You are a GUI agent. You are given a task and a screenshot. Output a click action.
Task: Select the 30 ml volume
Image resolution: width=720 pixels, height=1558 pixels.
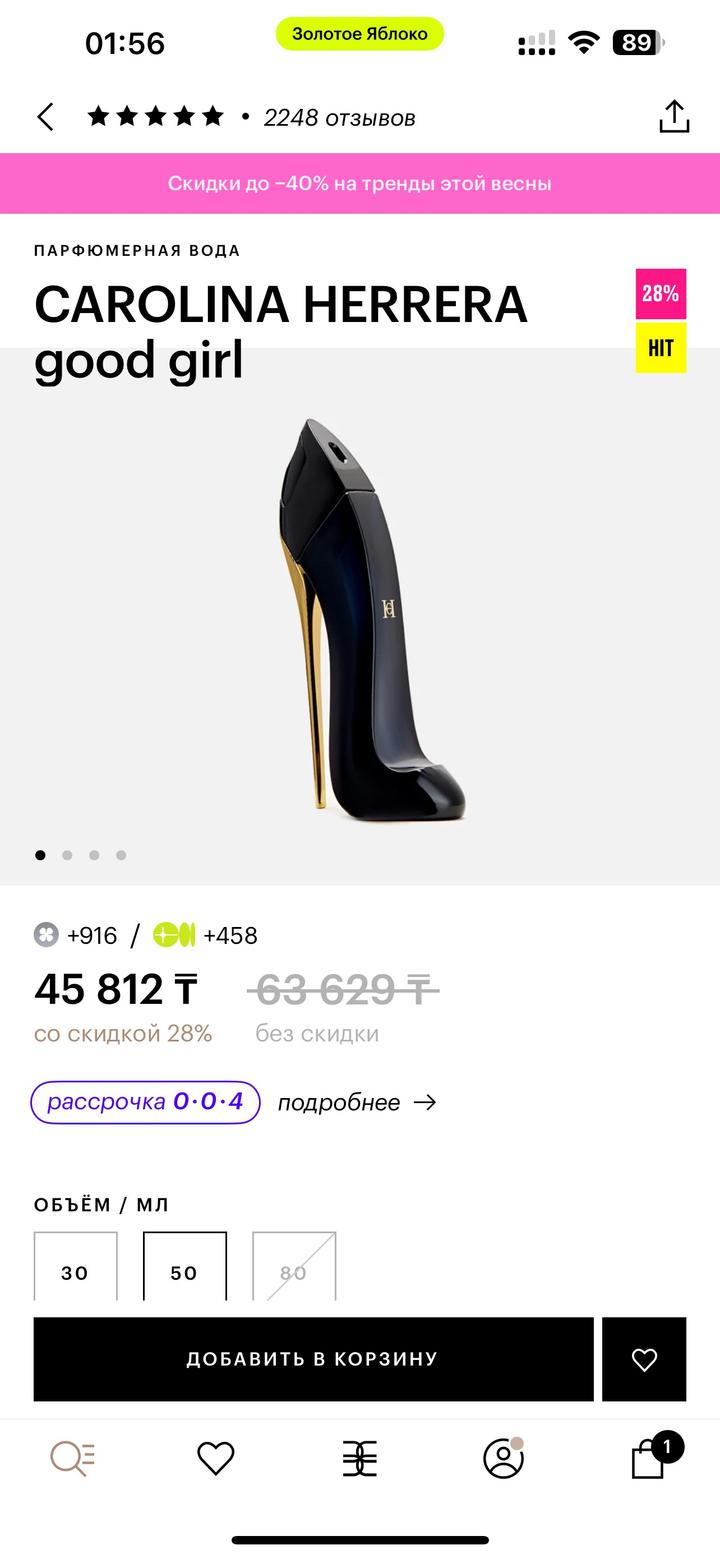[75, 1267]
